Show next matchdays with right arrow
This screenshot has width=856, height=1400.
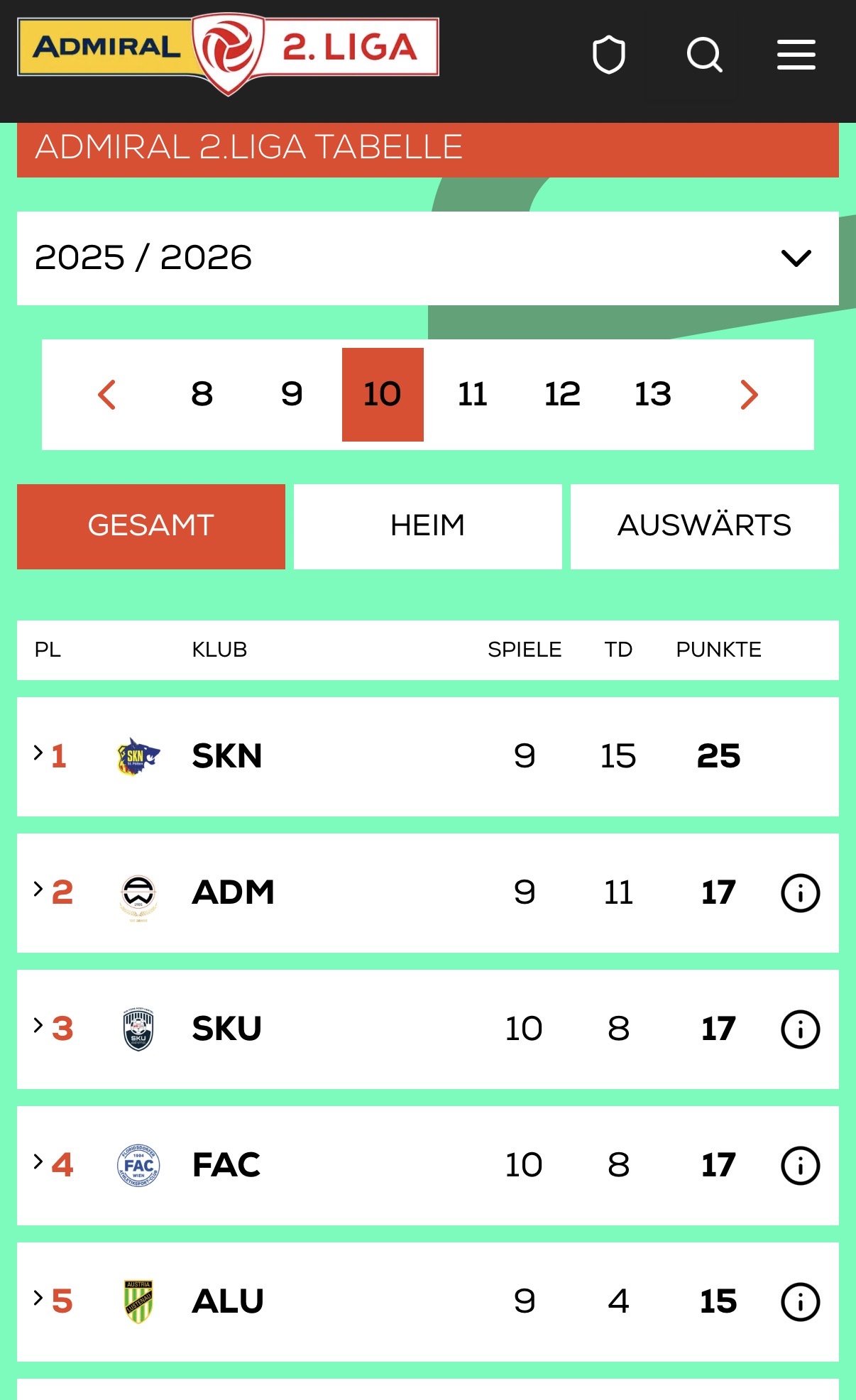(x=749, y=395)
